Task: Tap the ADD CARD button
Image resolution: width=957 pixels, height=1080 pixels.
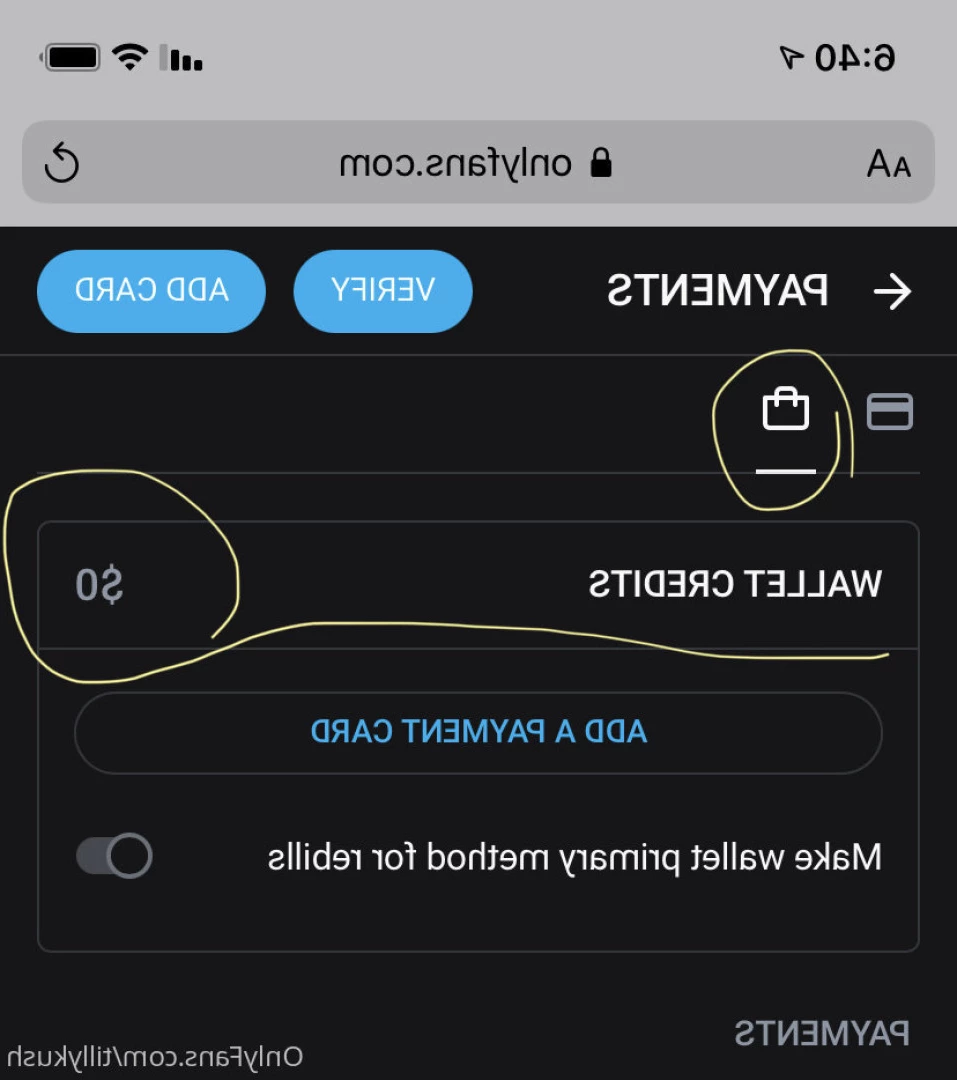Action: tap(151, 291)
